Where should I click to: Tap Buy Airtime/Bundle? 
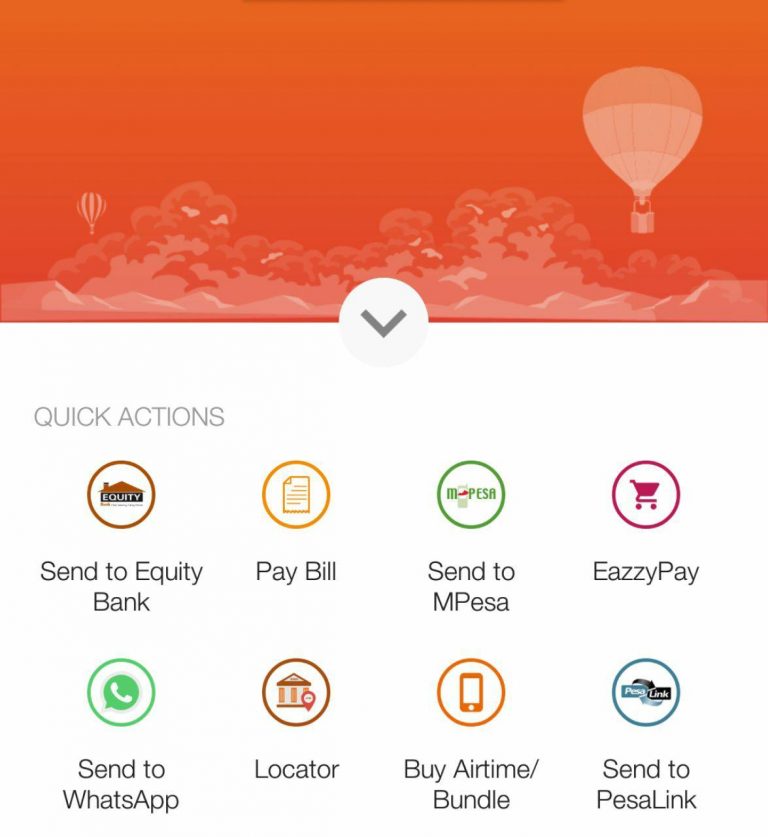(471, 692)
